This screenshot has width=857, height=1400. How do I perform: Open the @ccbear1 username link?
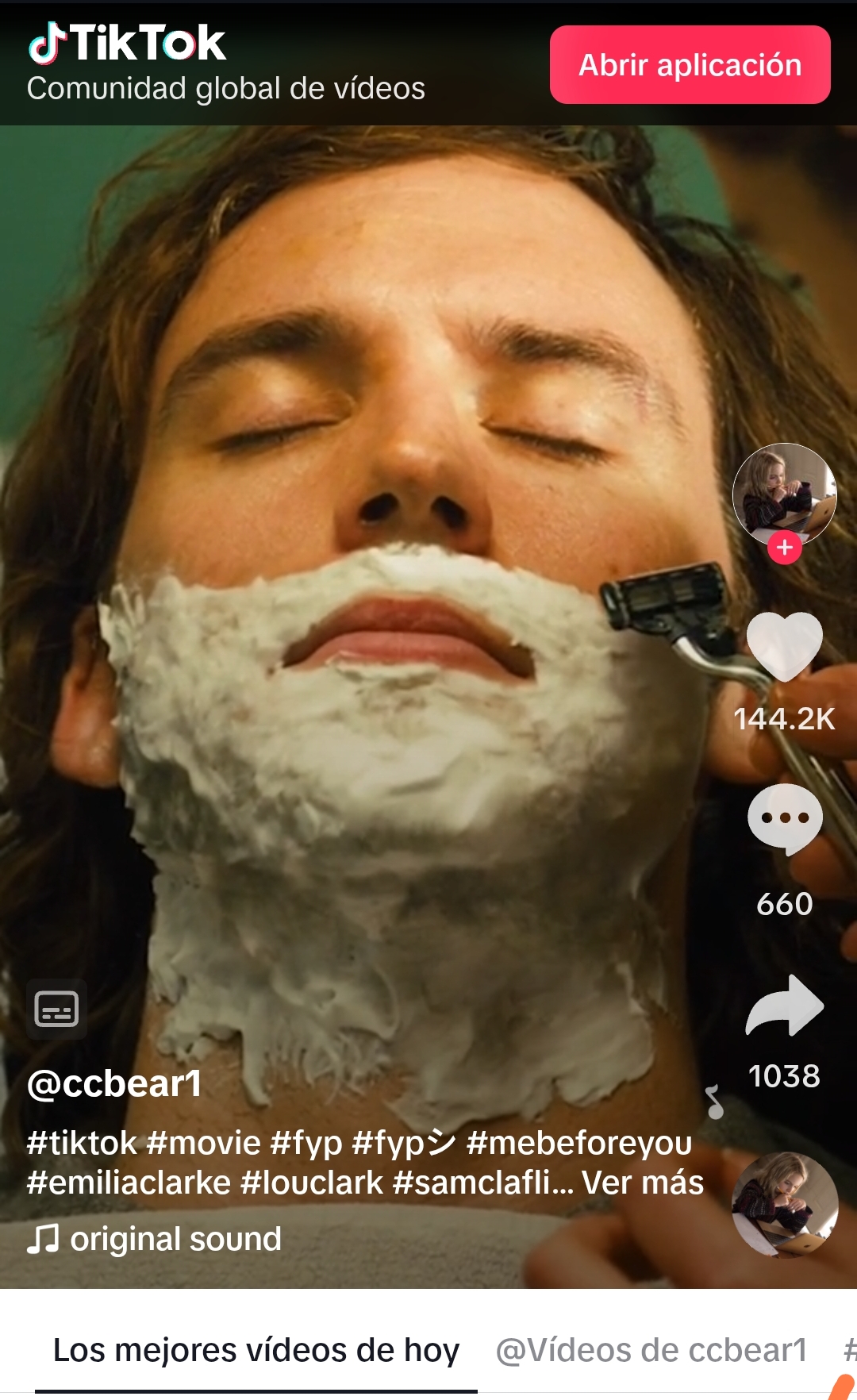[114, 1084]
